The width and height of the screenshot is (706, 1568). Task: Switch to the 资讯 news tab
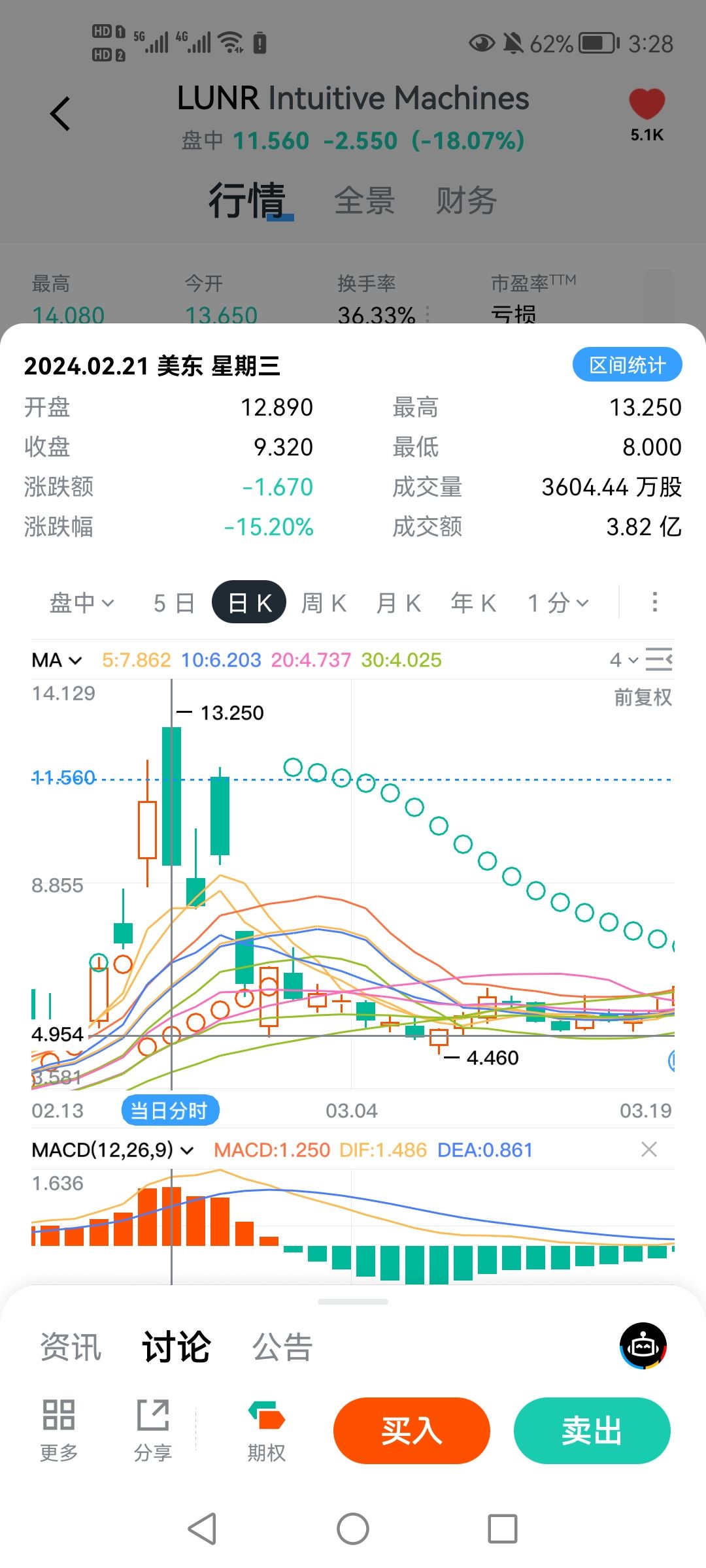[x=71, y=1347]
